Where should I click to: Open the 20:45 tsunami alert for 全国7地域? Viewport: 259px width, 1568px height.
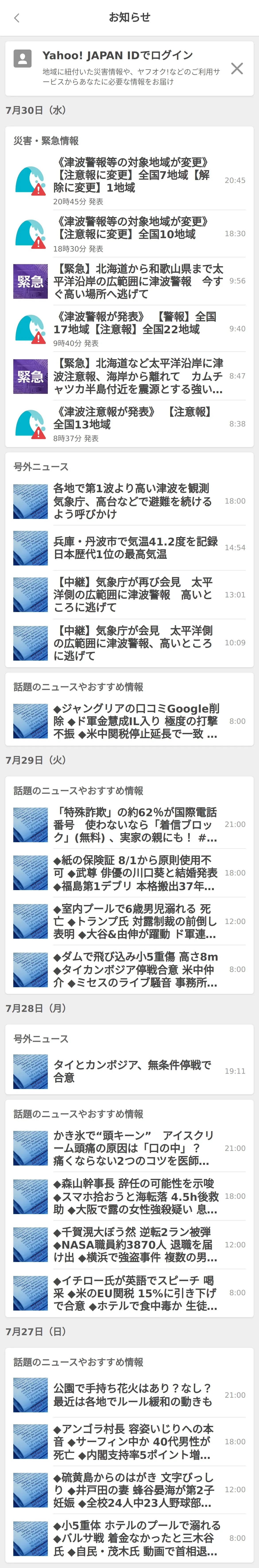click(134, 180)
